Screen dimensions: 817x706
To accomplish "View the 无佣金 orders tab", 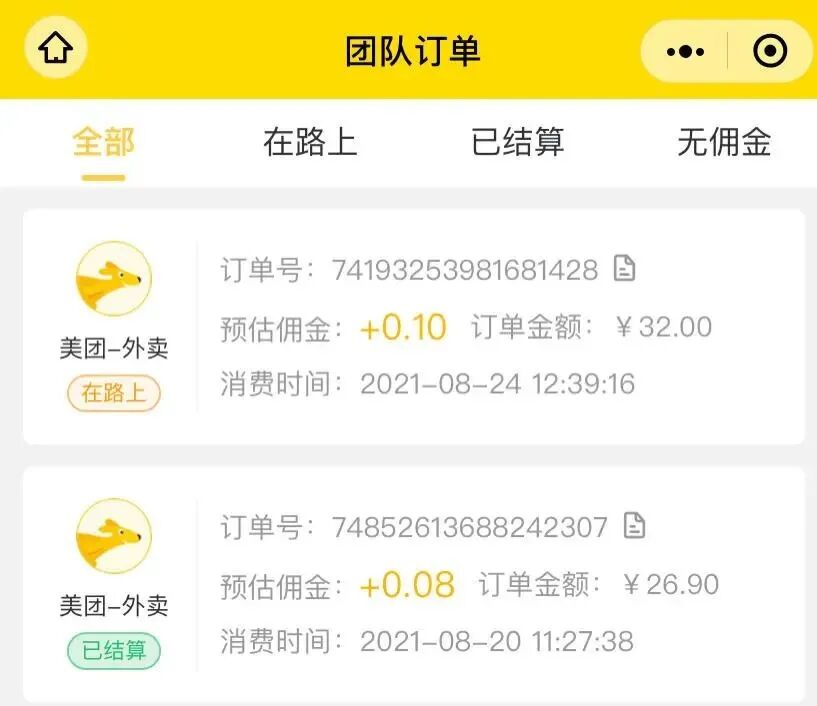I will coord(724,142).
